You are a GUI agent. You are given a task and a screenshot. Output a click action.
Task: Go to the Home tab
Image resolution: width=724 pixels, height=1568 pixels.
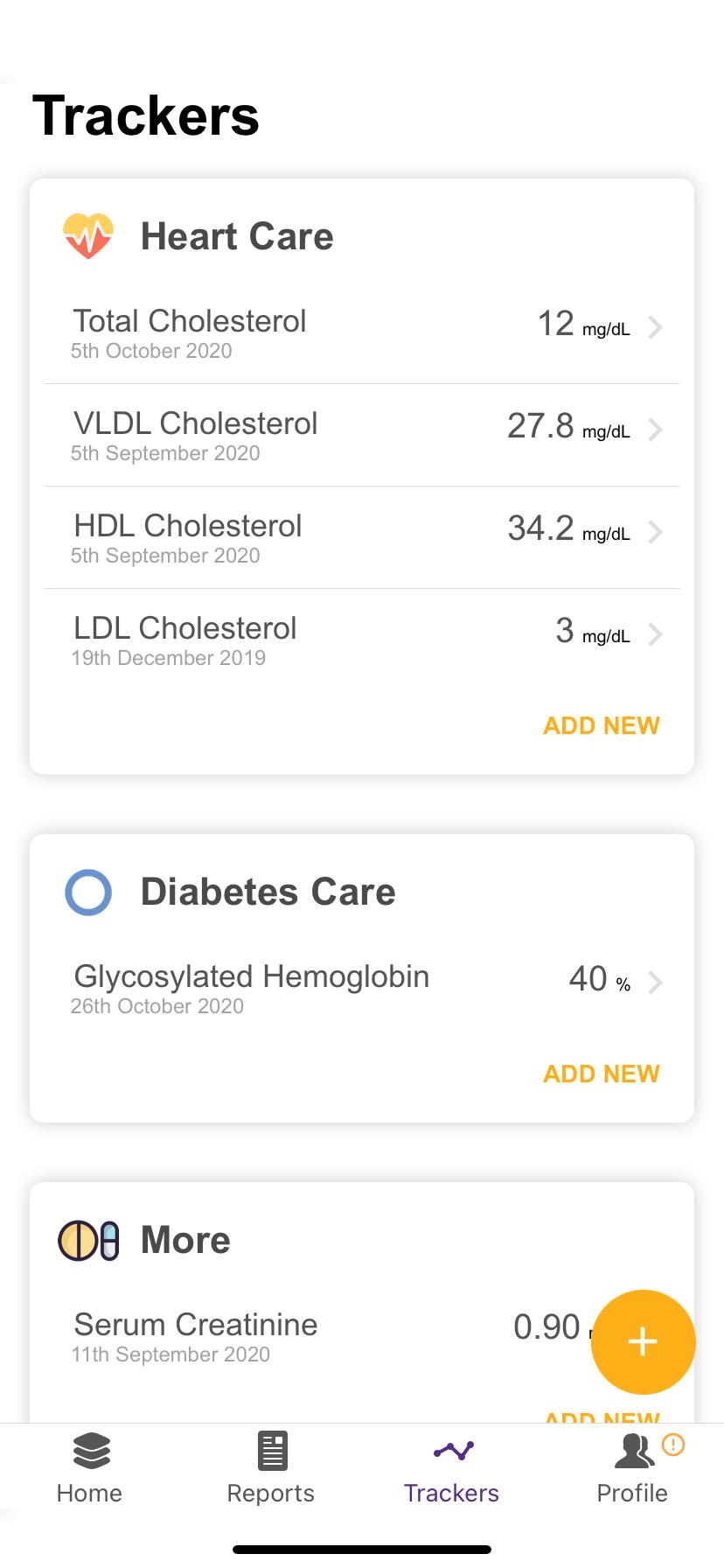point(90,1468)
